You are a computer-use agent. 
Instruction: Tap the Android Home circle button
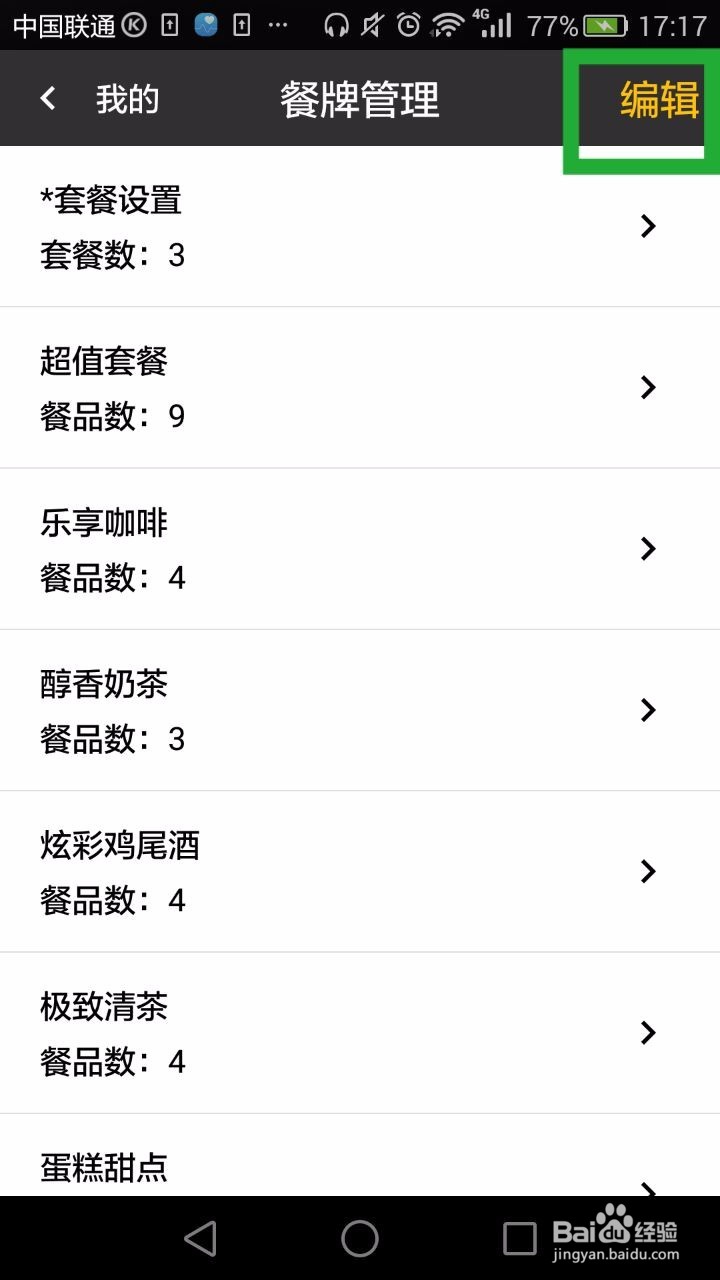point(360,1237)
